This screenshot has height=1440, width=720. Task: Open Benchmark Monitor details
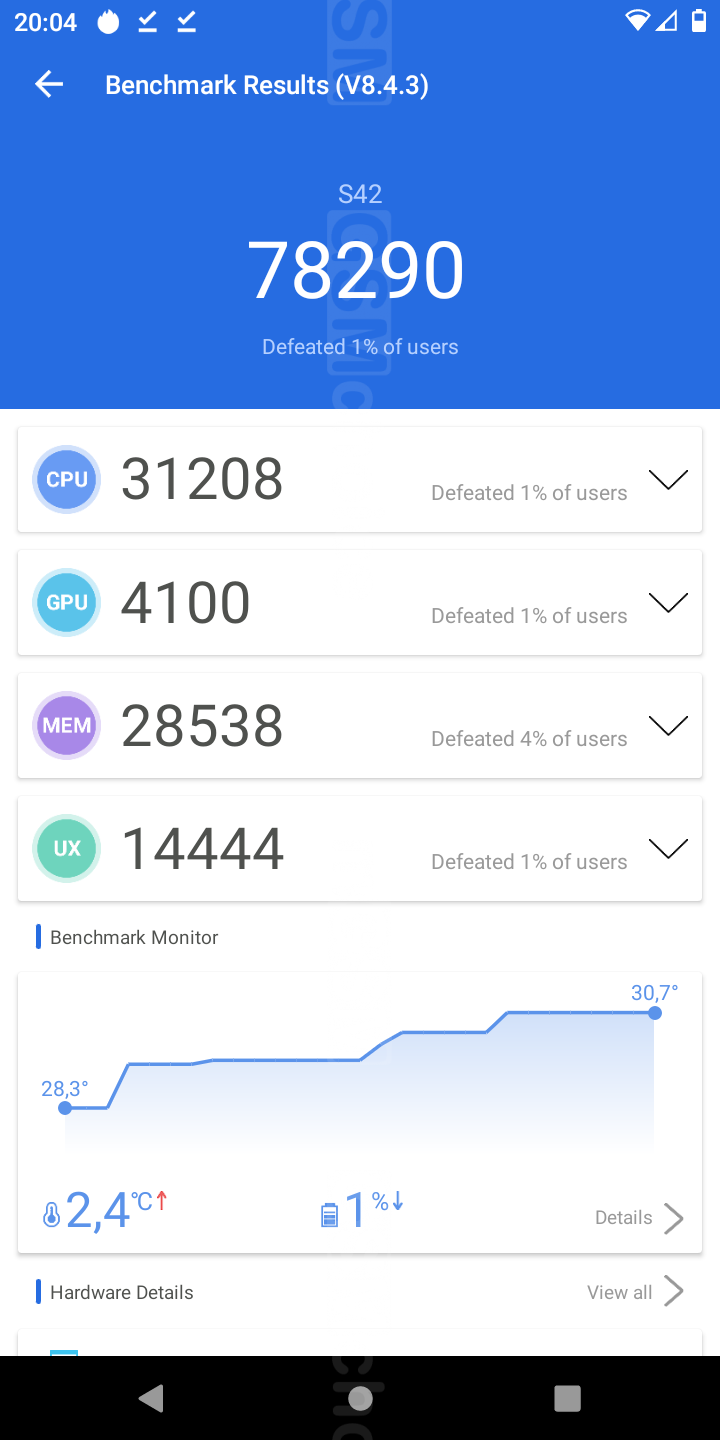tap(639, 1217)
